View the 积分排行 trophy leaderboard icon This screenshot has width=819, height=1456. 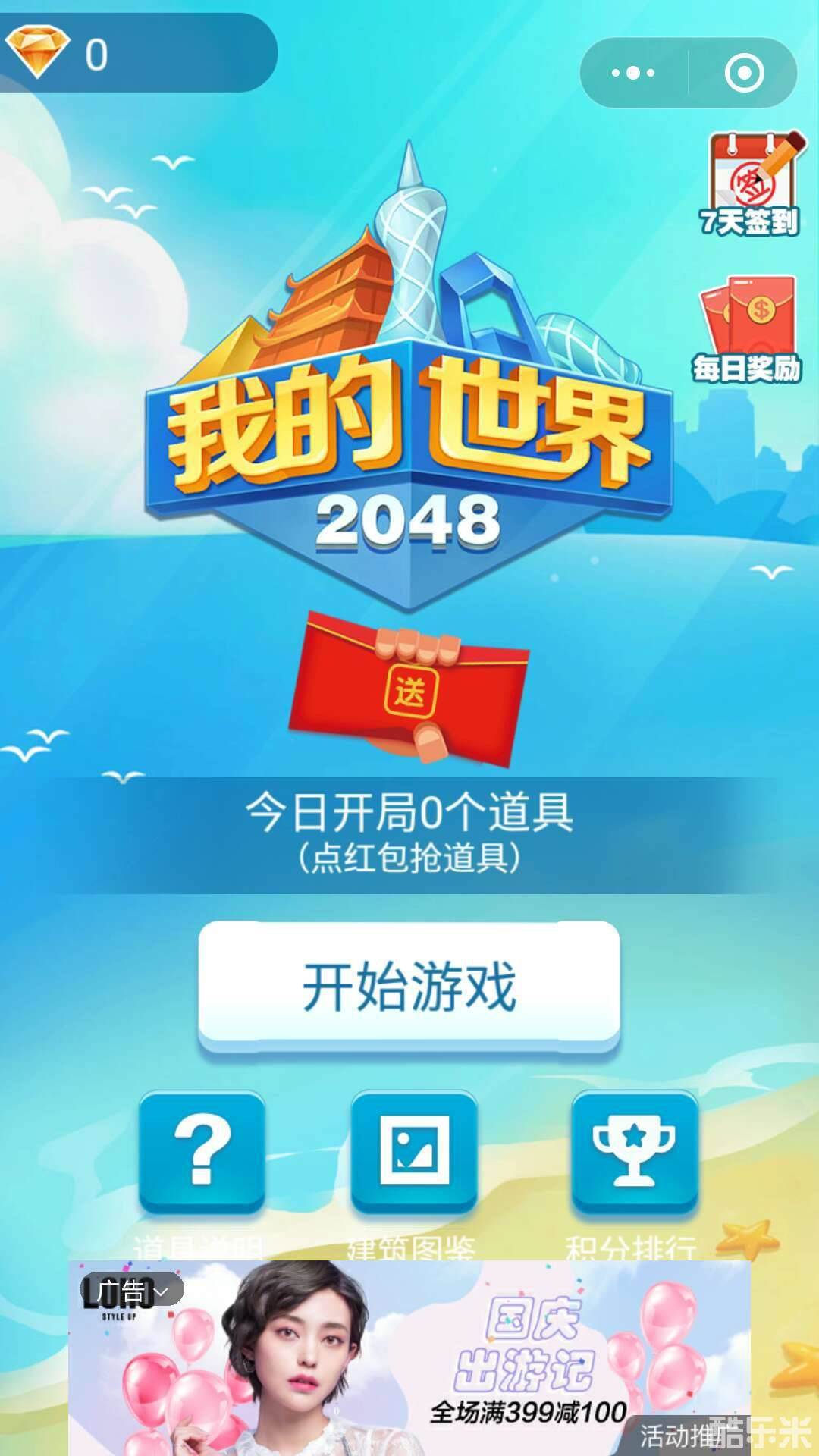(x=635, y=1153)
